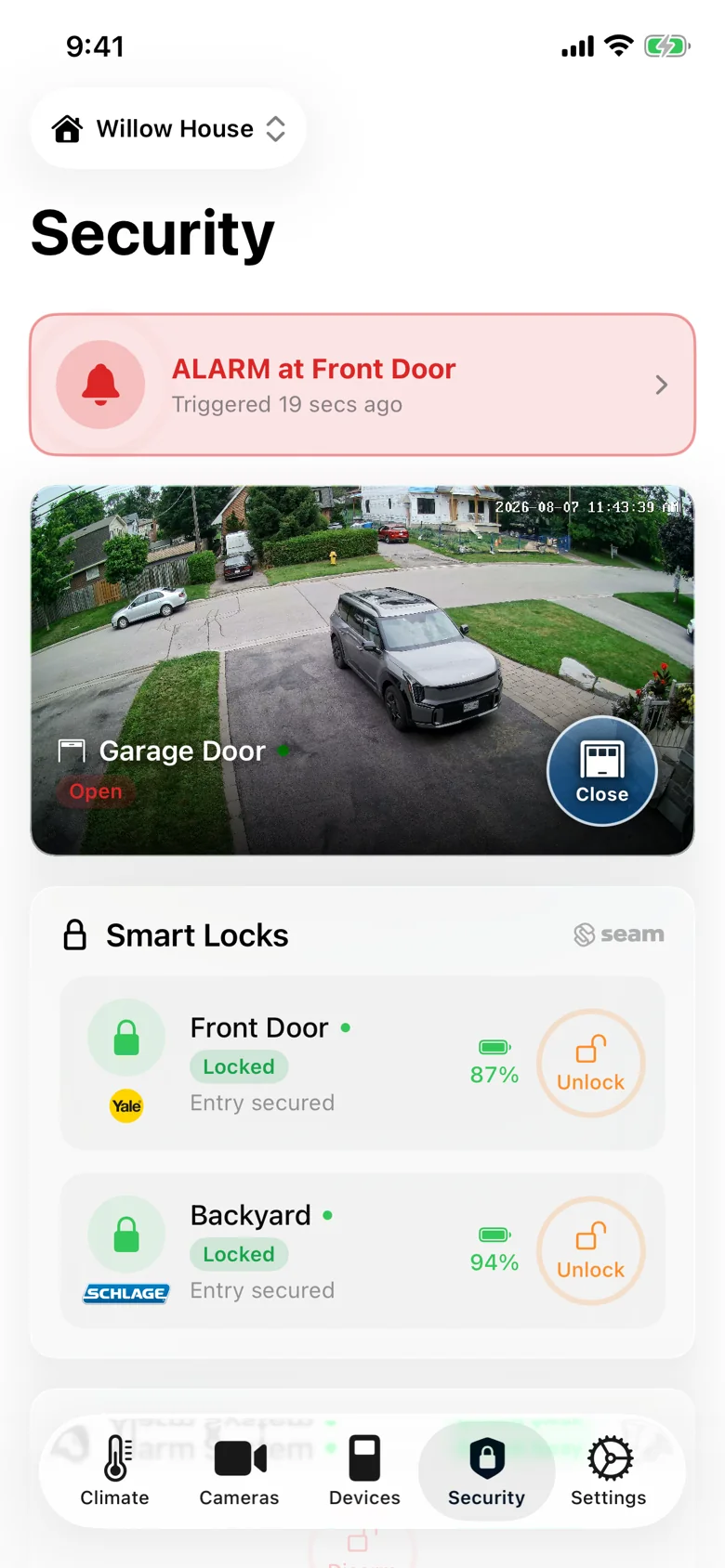Open the Willow House home selector
This screenshot has height=1568, width=725.
168,128
